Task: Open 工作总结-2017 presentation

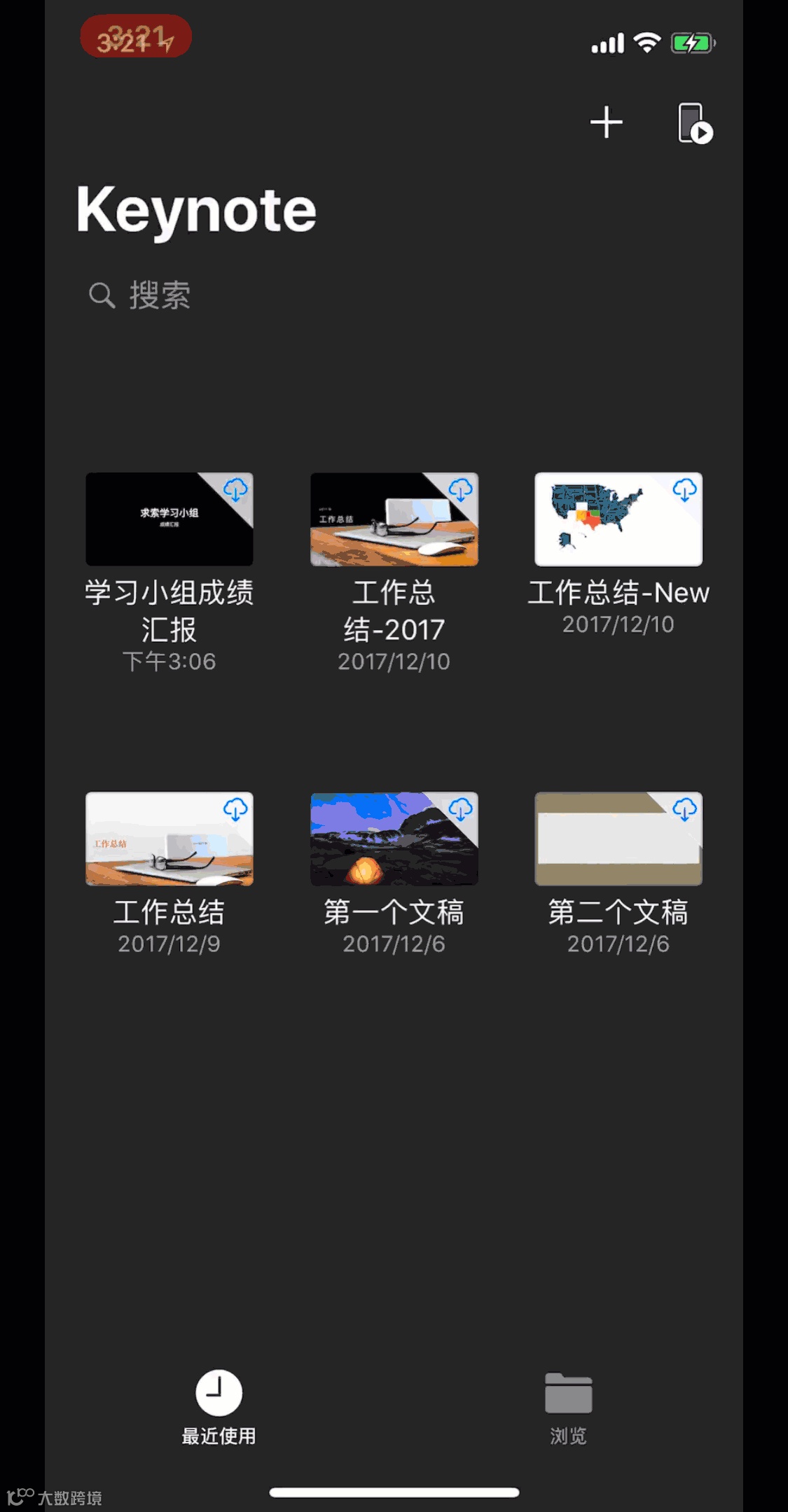Action: pyautogui.click(x=394, y=519)
